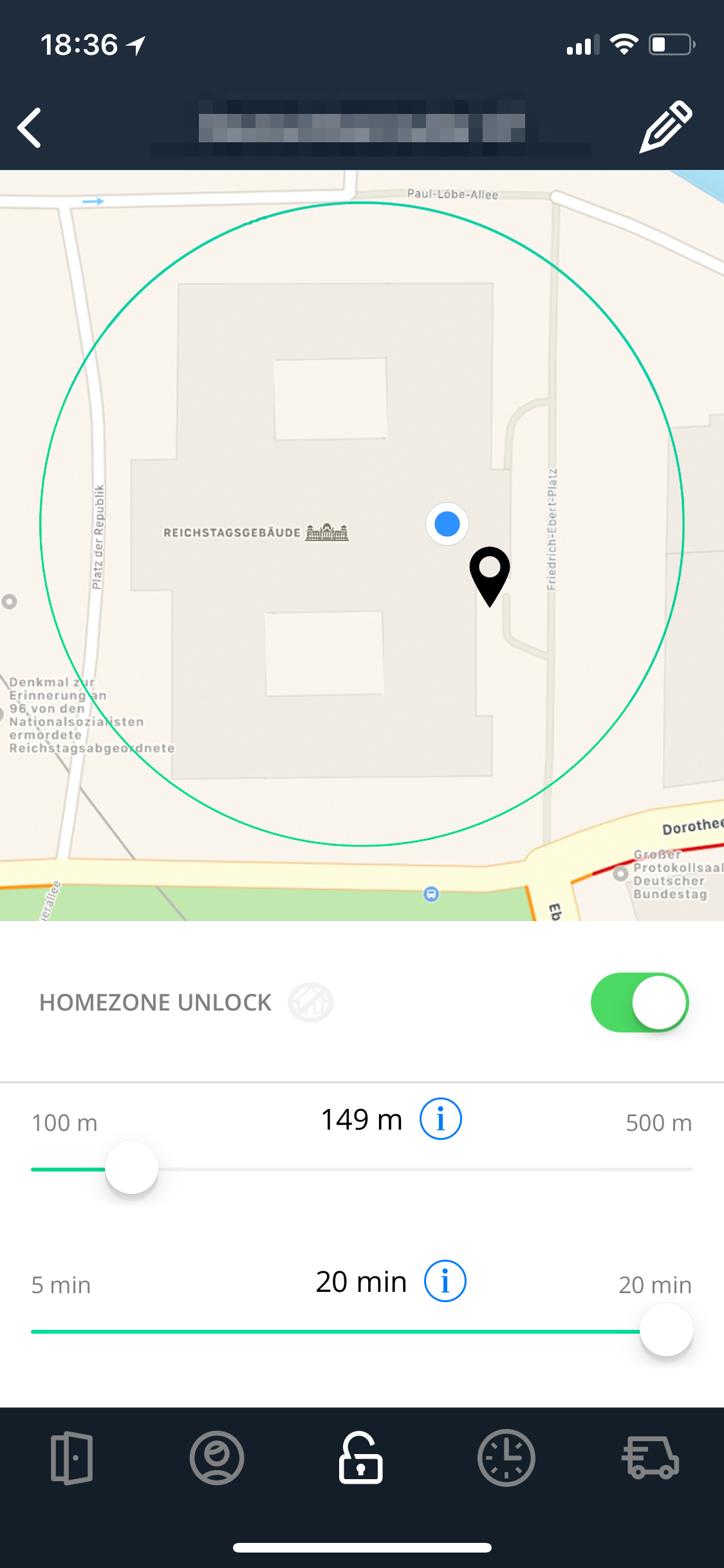Show info for the 20 min timer
Screen dimensions: 724x1568
pos(445,1281)
